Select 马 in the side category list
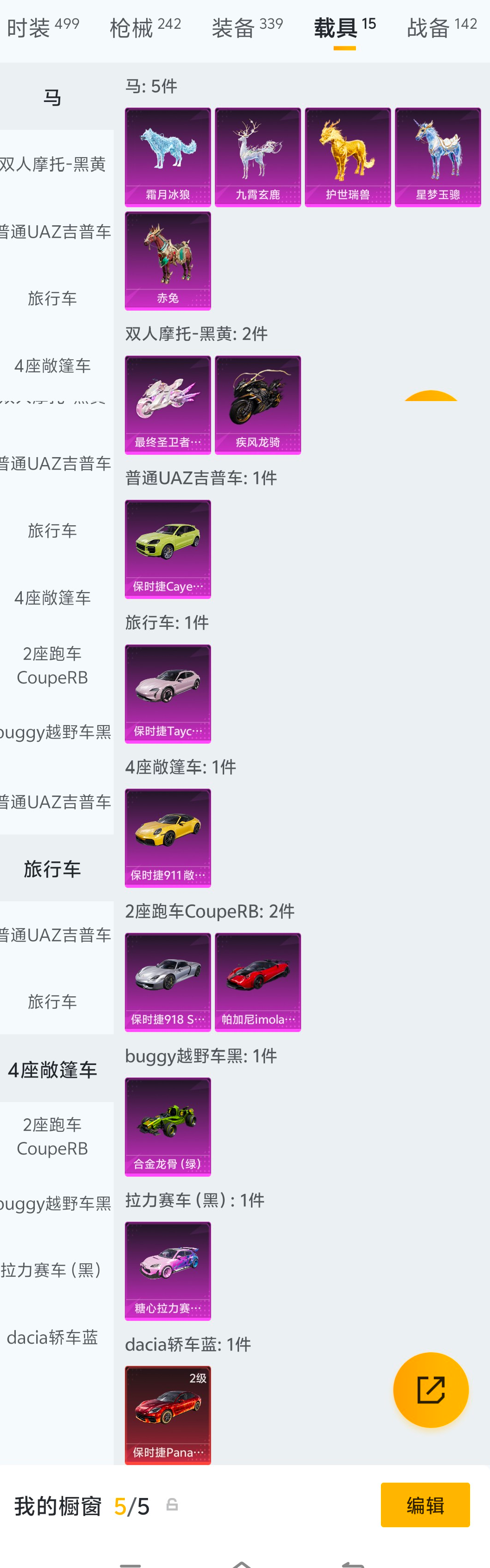Screen dimensions: 490x1568 coord(52,97)
